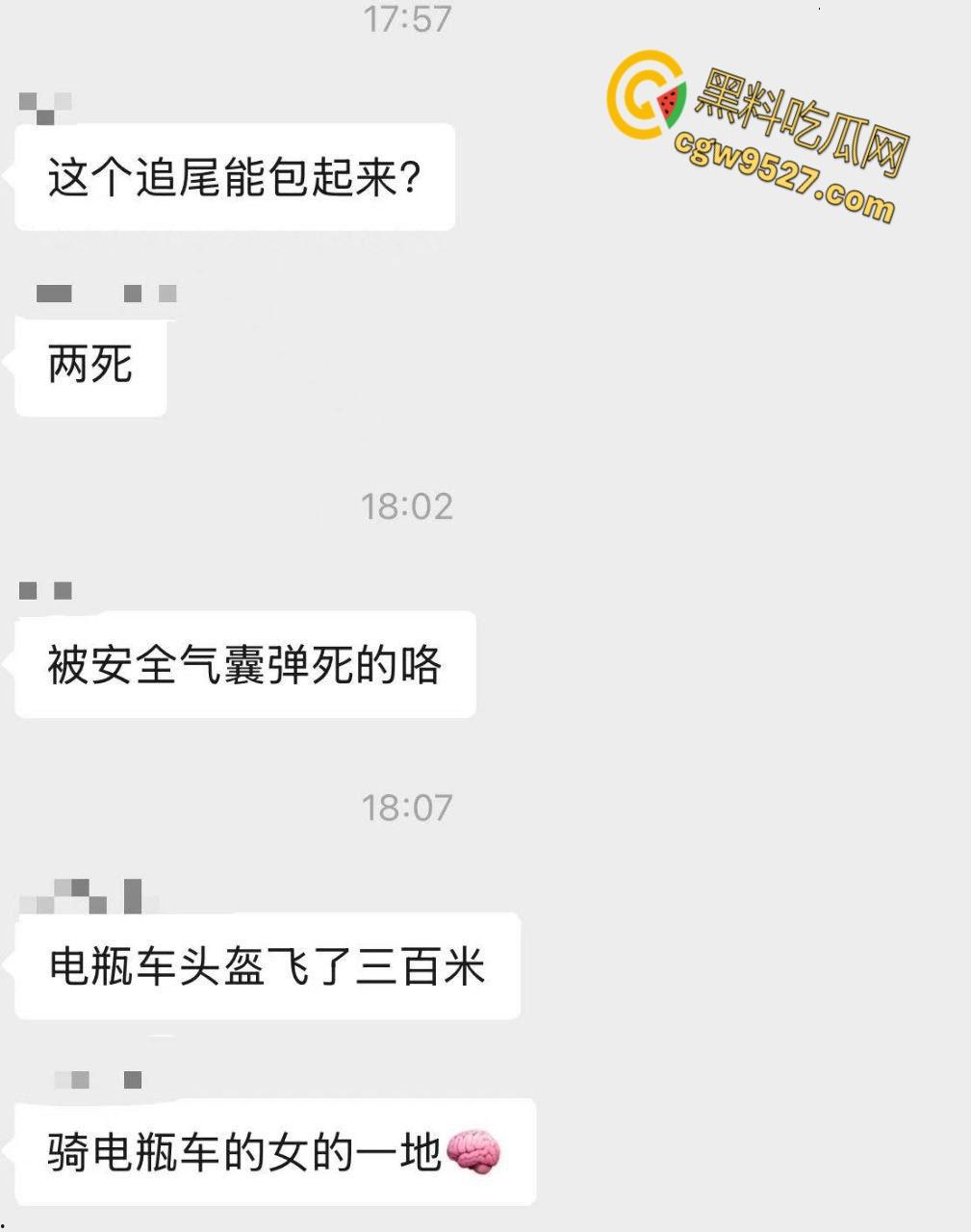971x1232 pixels.
Task: Click the brain emoji in the last message
Action: click(x=478, y=1152)
